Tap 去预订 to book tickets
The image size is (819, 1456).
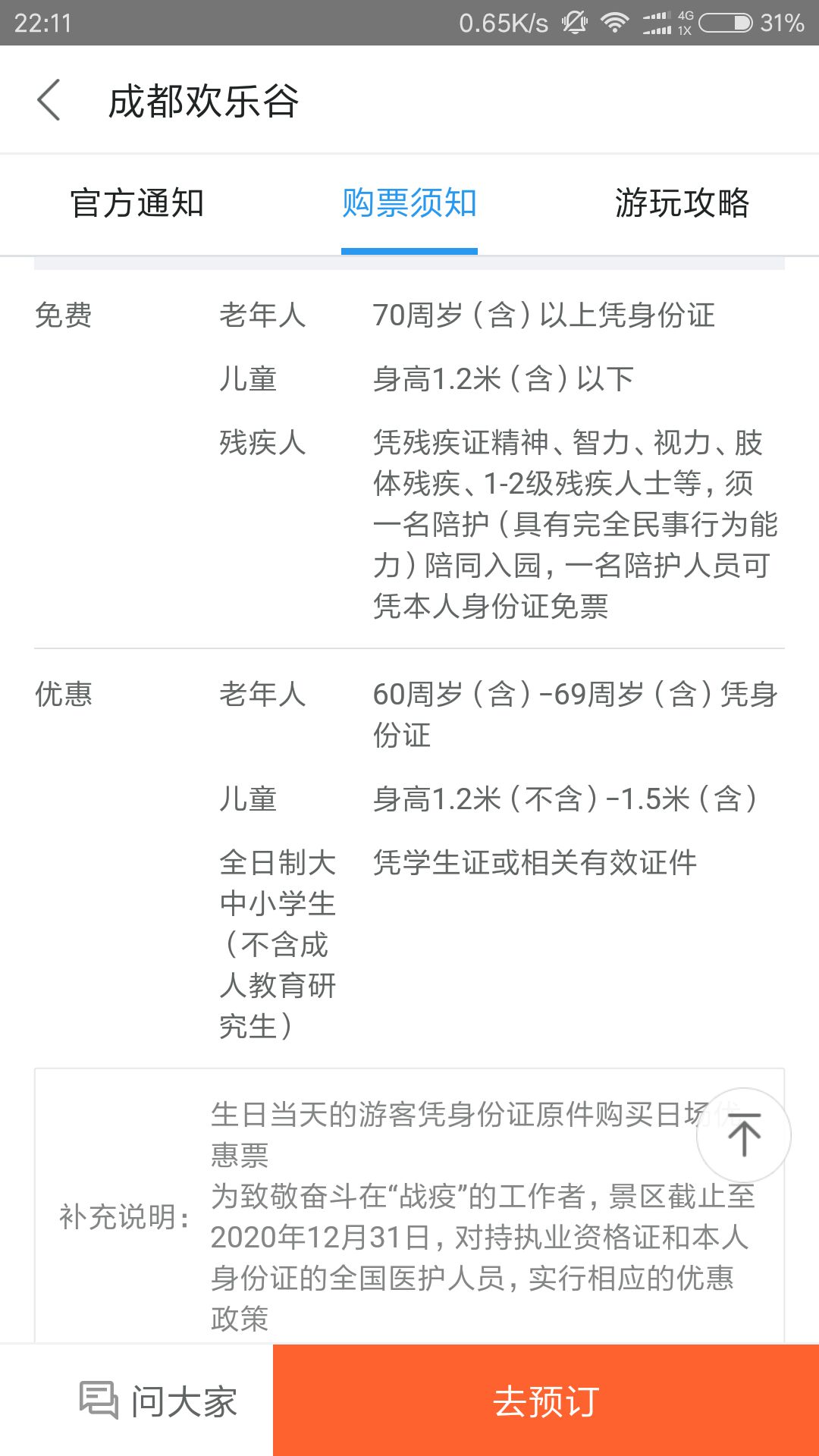tap(545, 1401)
